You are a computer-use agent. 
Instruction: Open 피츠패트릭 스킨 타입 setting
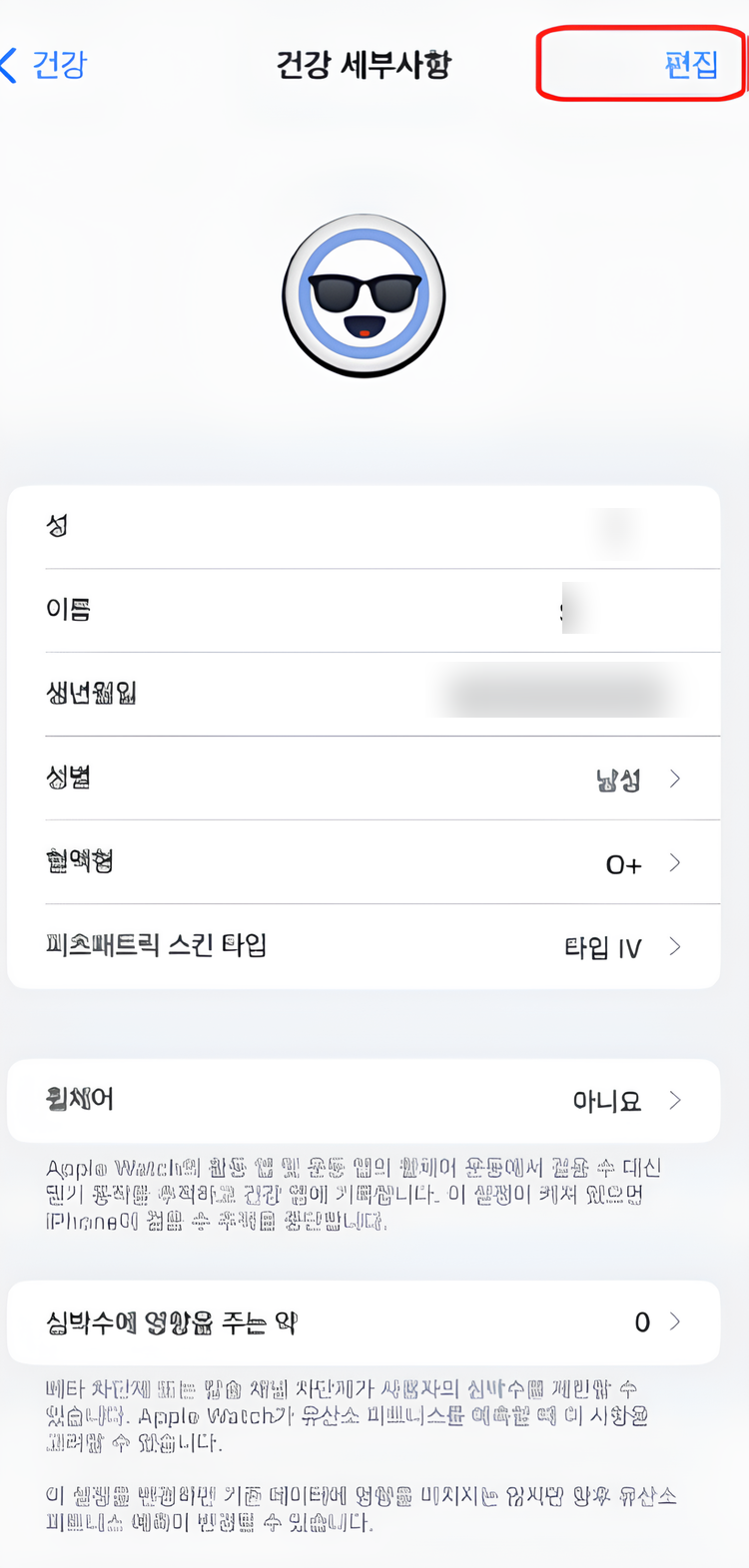click(364, 946)
